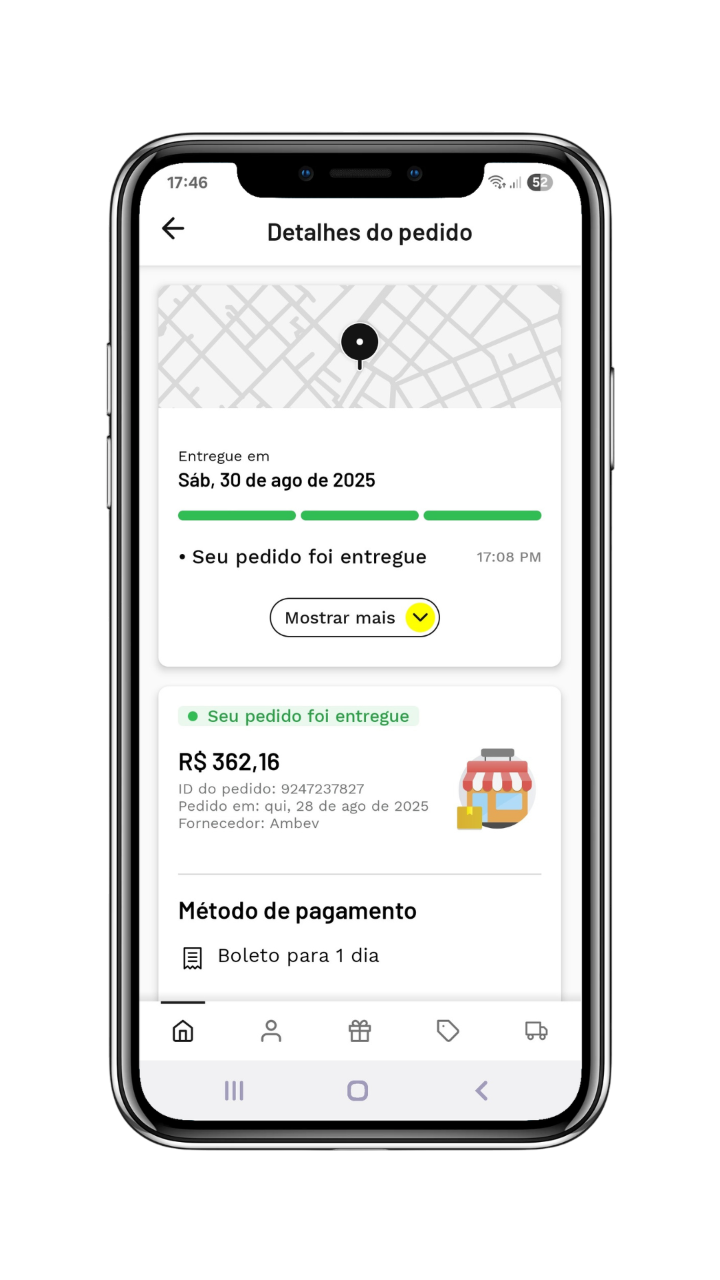720x1280 pixels.
Task: Expand the Mostrar mais button
Action: pos(355,618)
